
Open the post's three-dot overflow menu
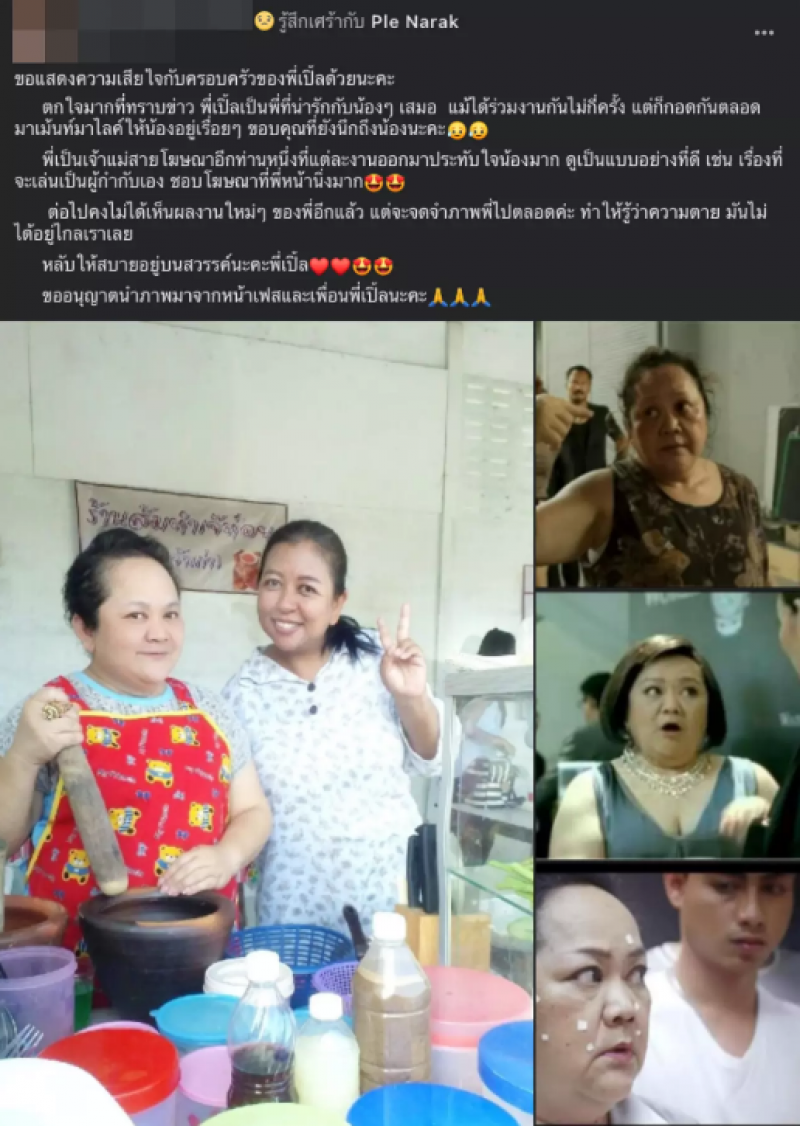click(x=764, y=33)
